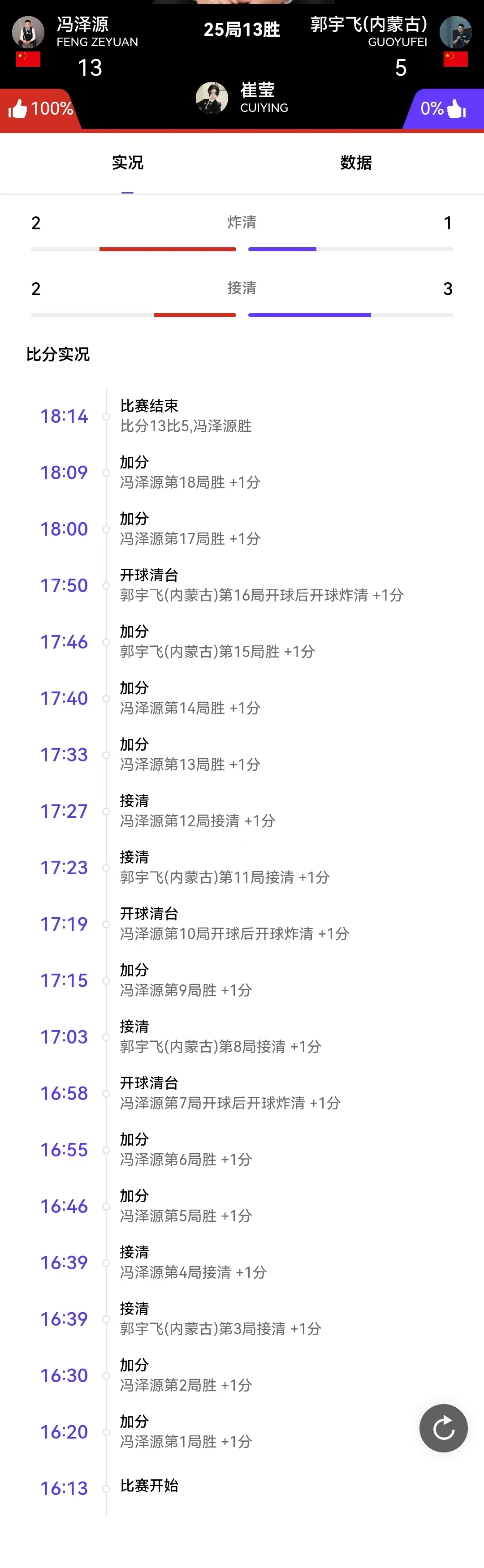Tap the floating refresh button
Screen dimensions: 484x1568
443,1427
